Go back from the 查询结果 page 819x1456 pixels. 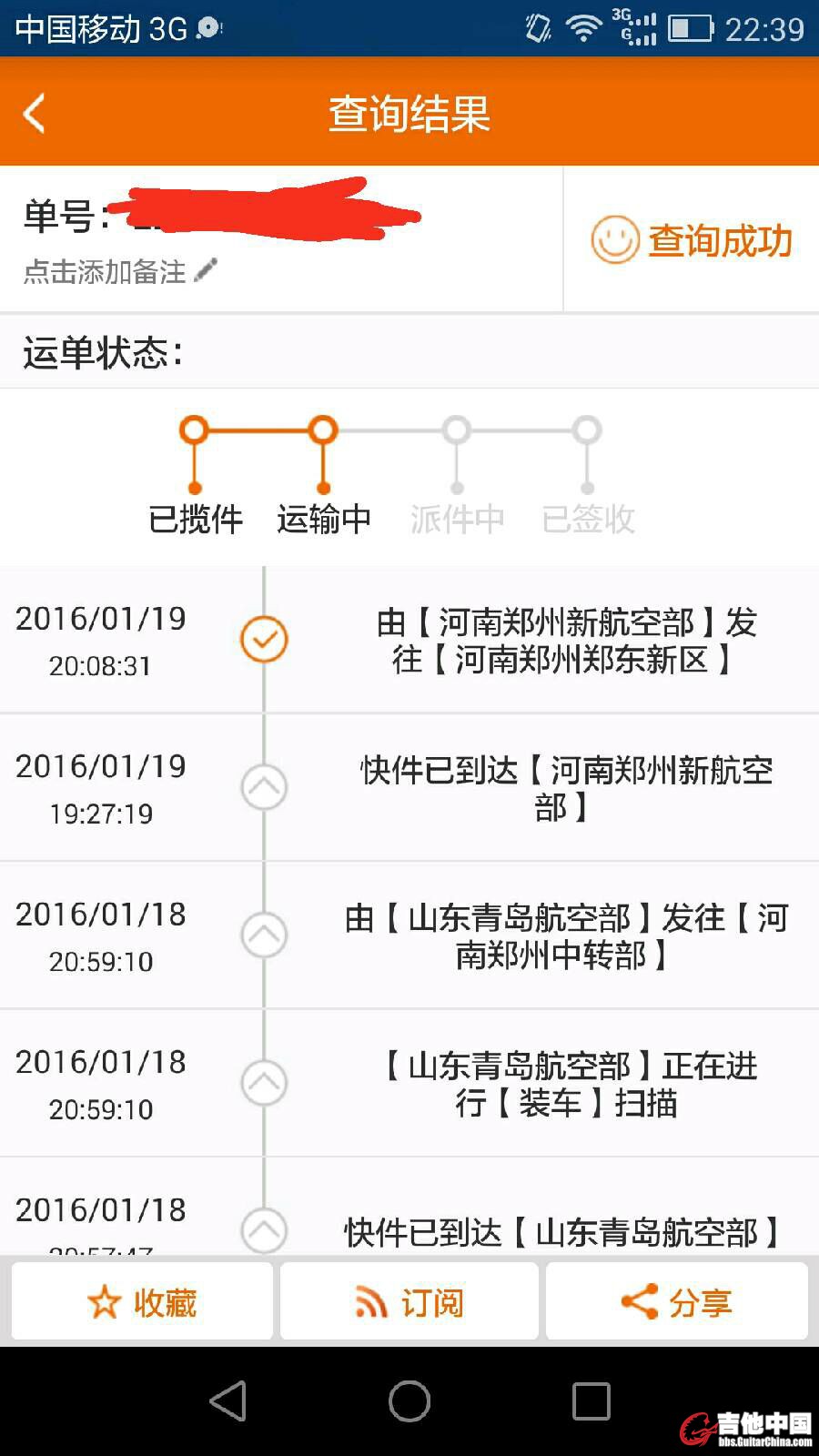pos(35,114)
